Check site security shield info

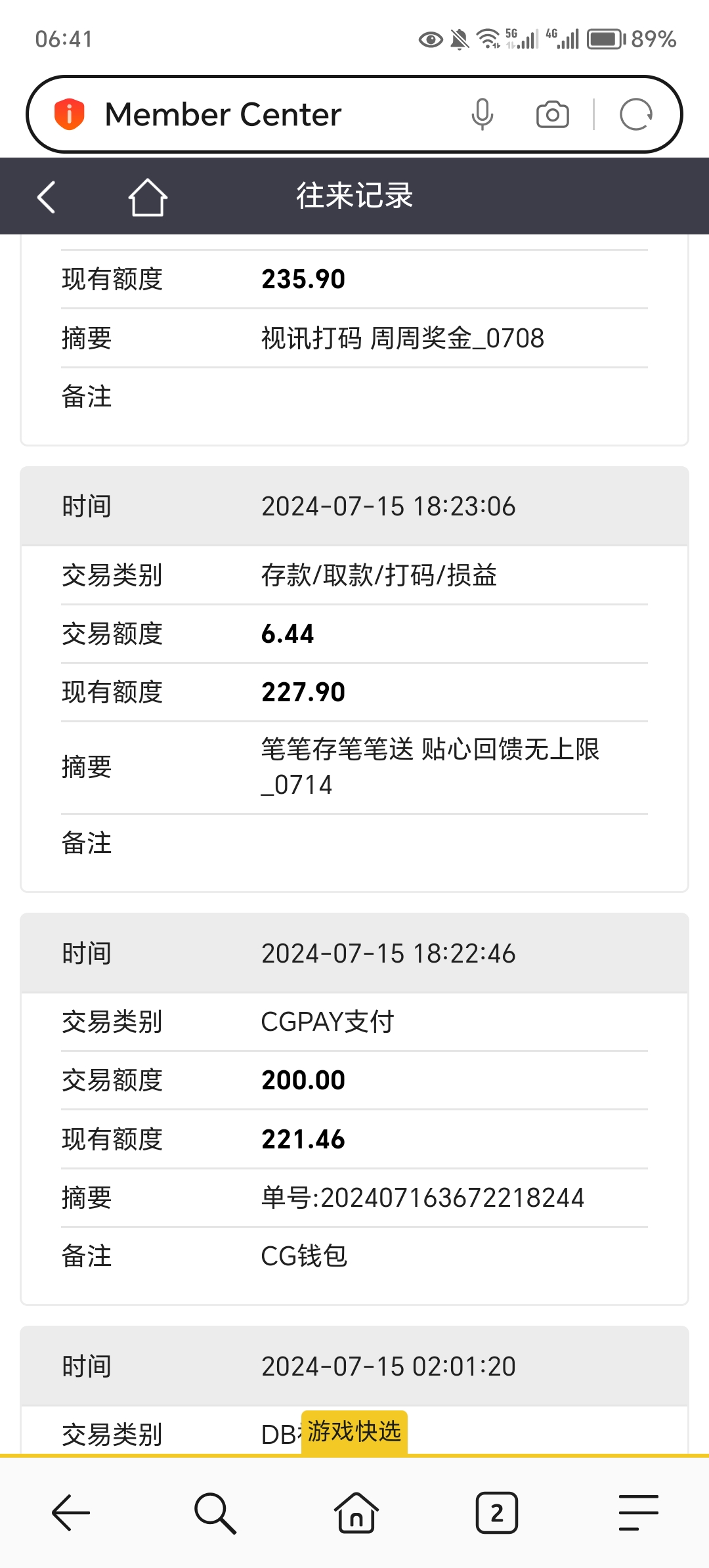pos(70,115)
